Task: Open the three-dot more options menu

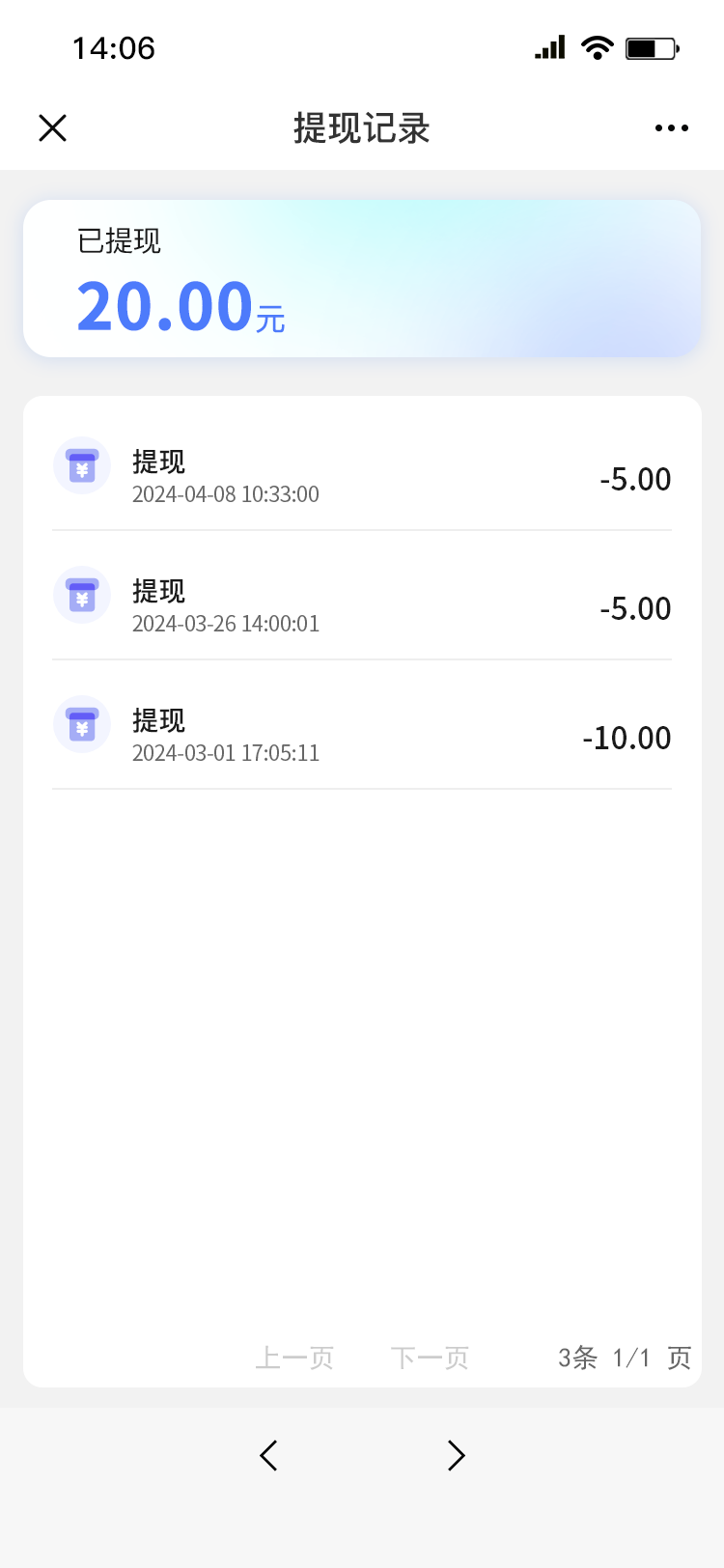Action: 671,127
